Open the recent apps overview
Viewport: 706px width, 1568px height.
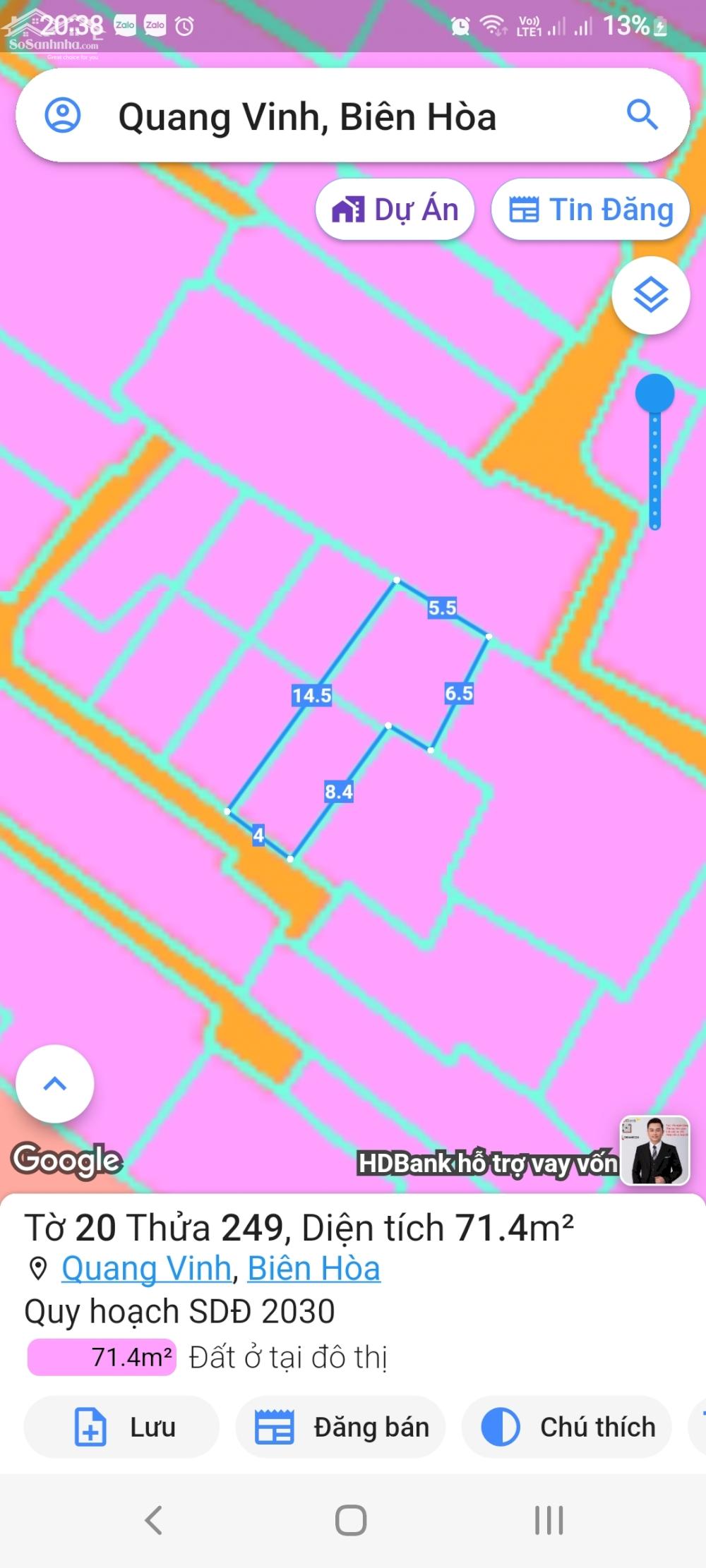[x=549, y=1519]
